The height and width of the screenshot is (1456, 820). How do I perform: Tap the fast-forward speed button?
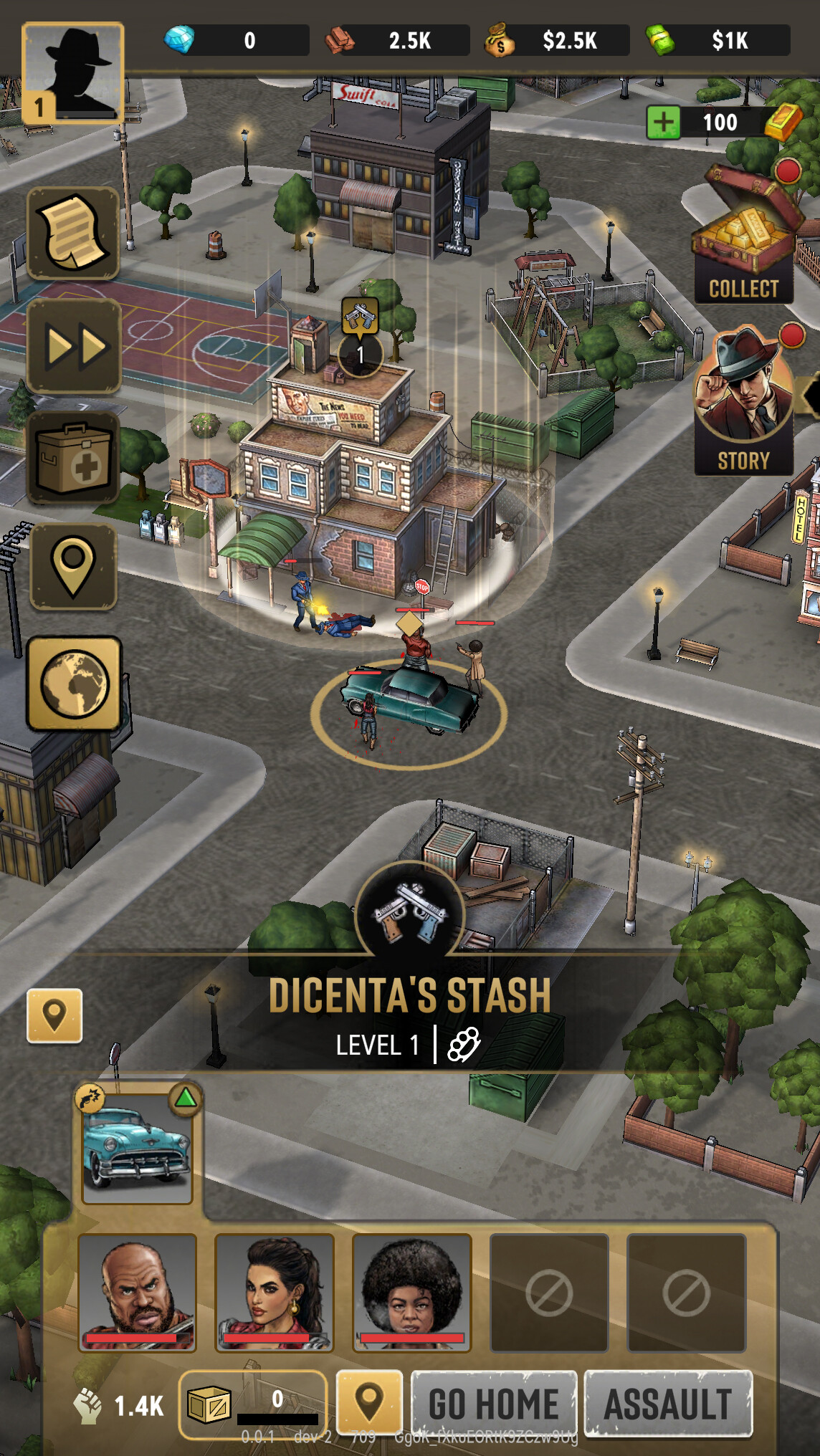(73, 346)
